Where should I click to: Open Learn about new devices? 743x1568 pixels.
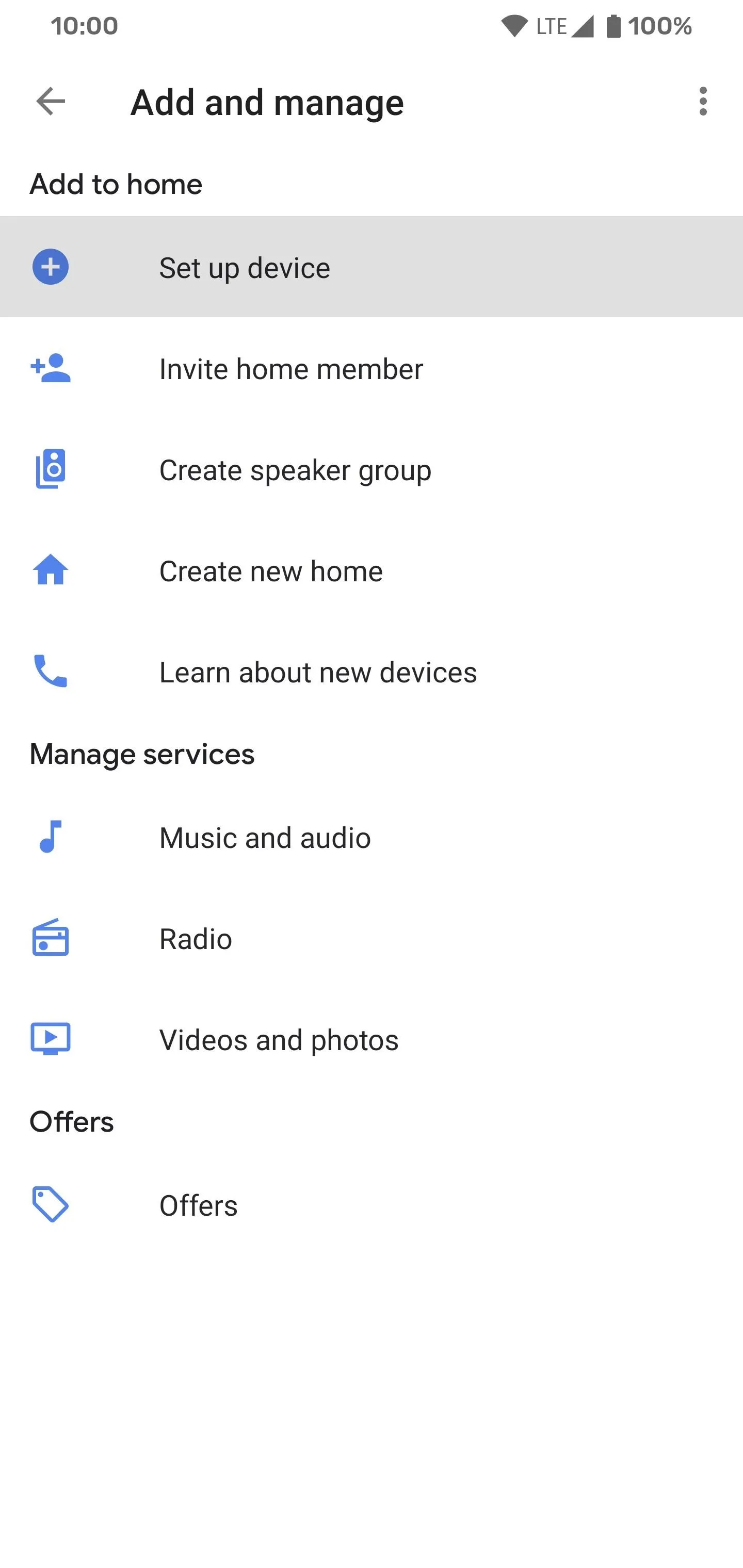click(372, 672)
